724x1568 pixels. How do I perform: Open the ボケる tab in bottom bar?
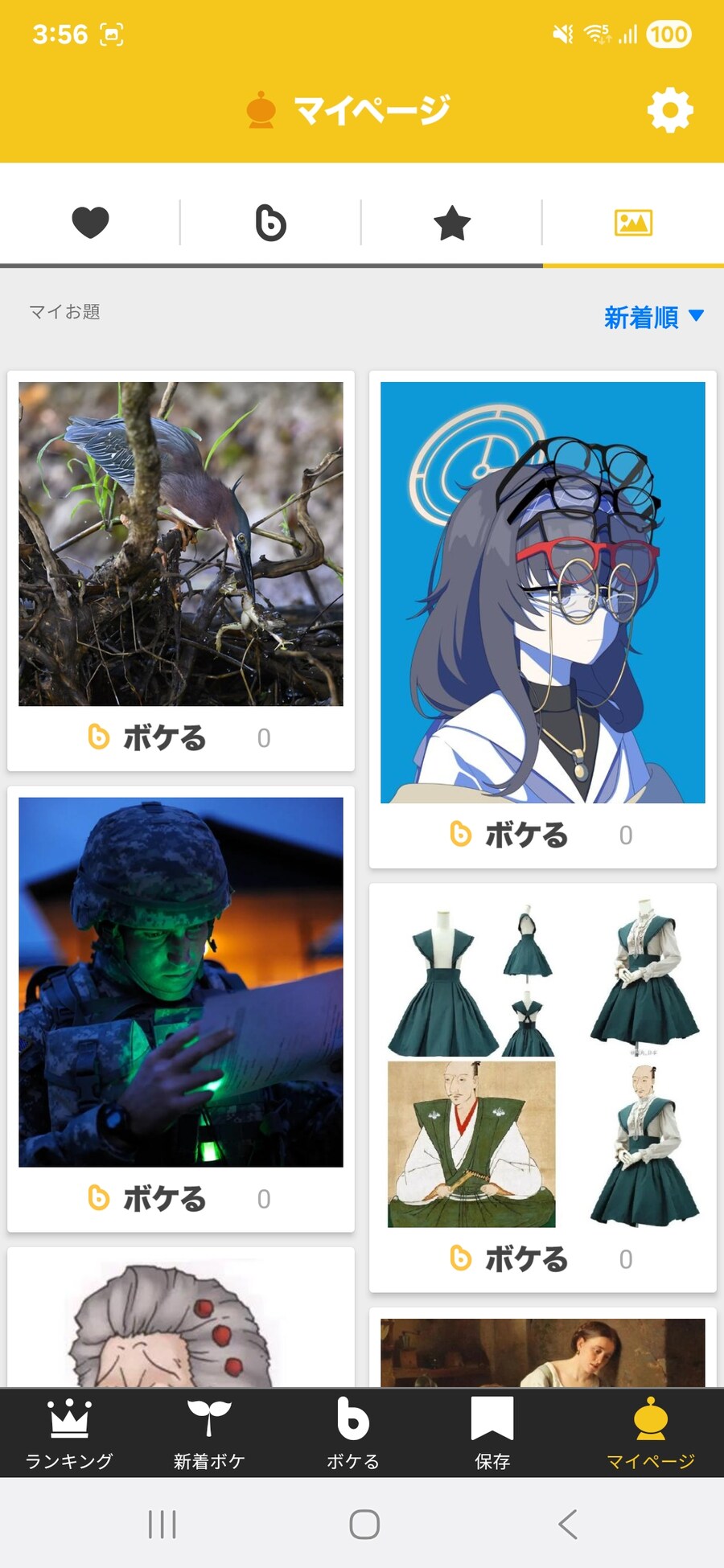point(353,1434)
